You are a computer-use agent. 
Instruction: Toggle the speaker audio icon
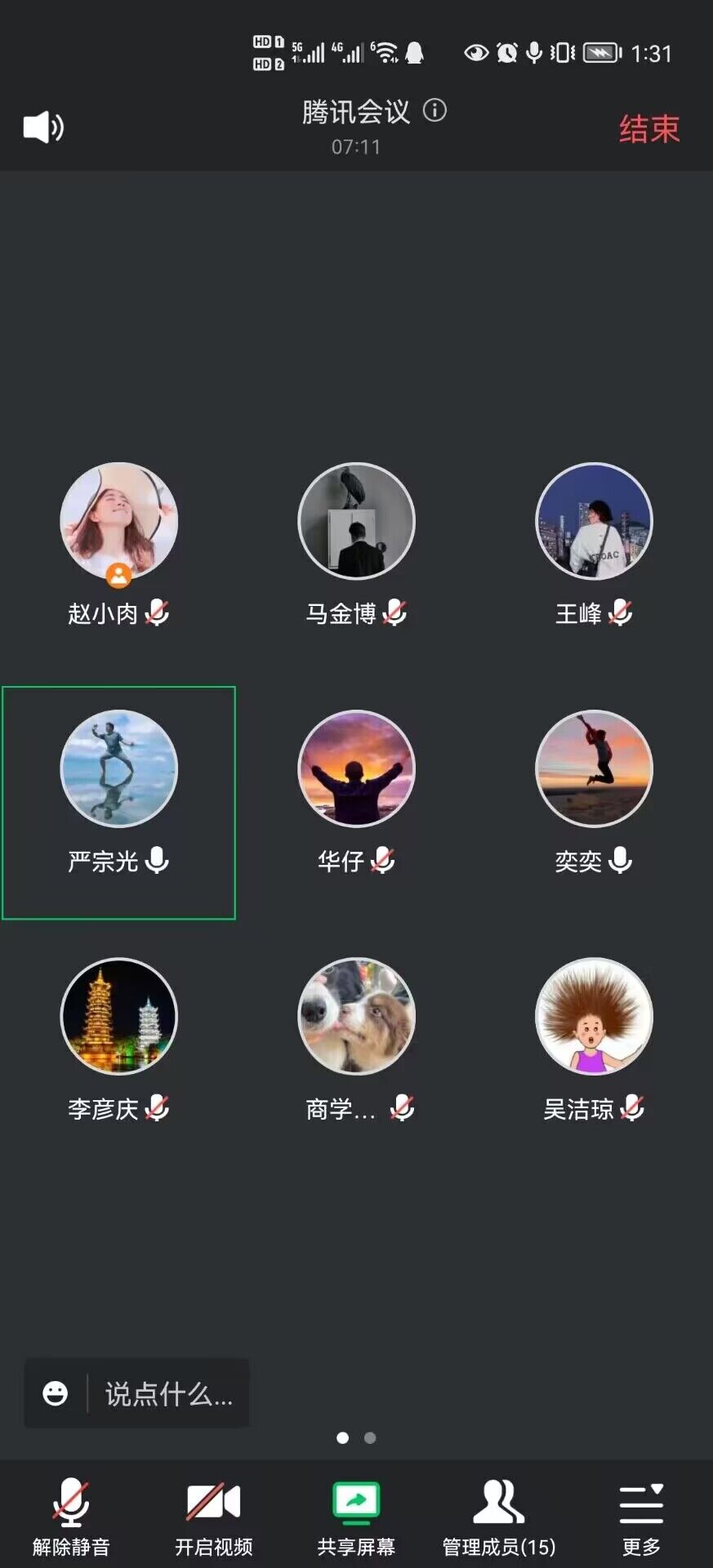[x=43, y=127]
